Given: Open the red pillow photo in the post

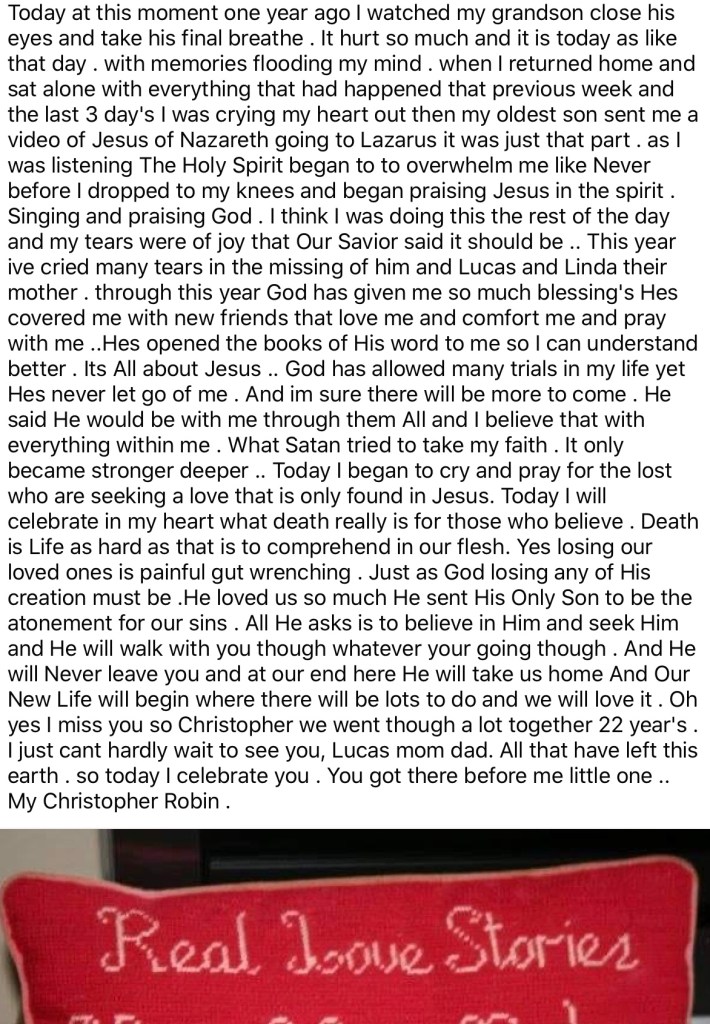Looking at the screenshot, I should pos(355,930).
